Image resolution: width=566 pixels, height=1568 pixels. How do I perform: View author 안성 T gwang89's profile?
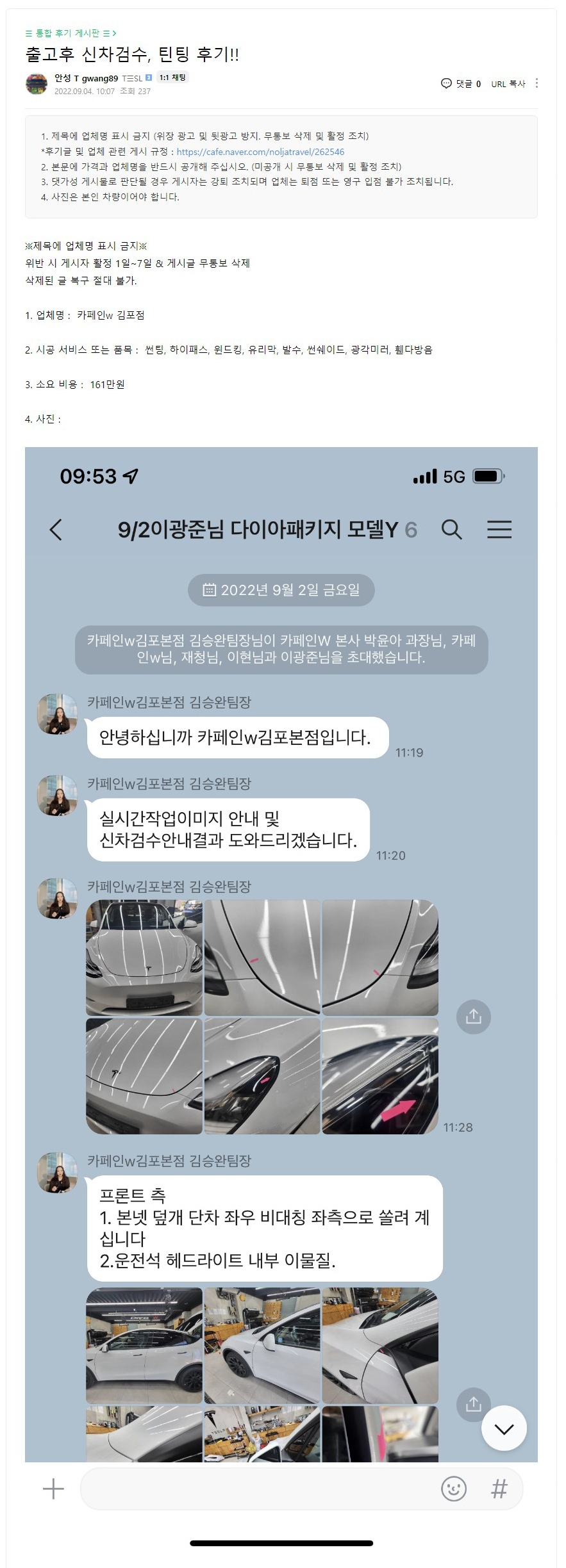pyautogui.click(x=86, y=78)
